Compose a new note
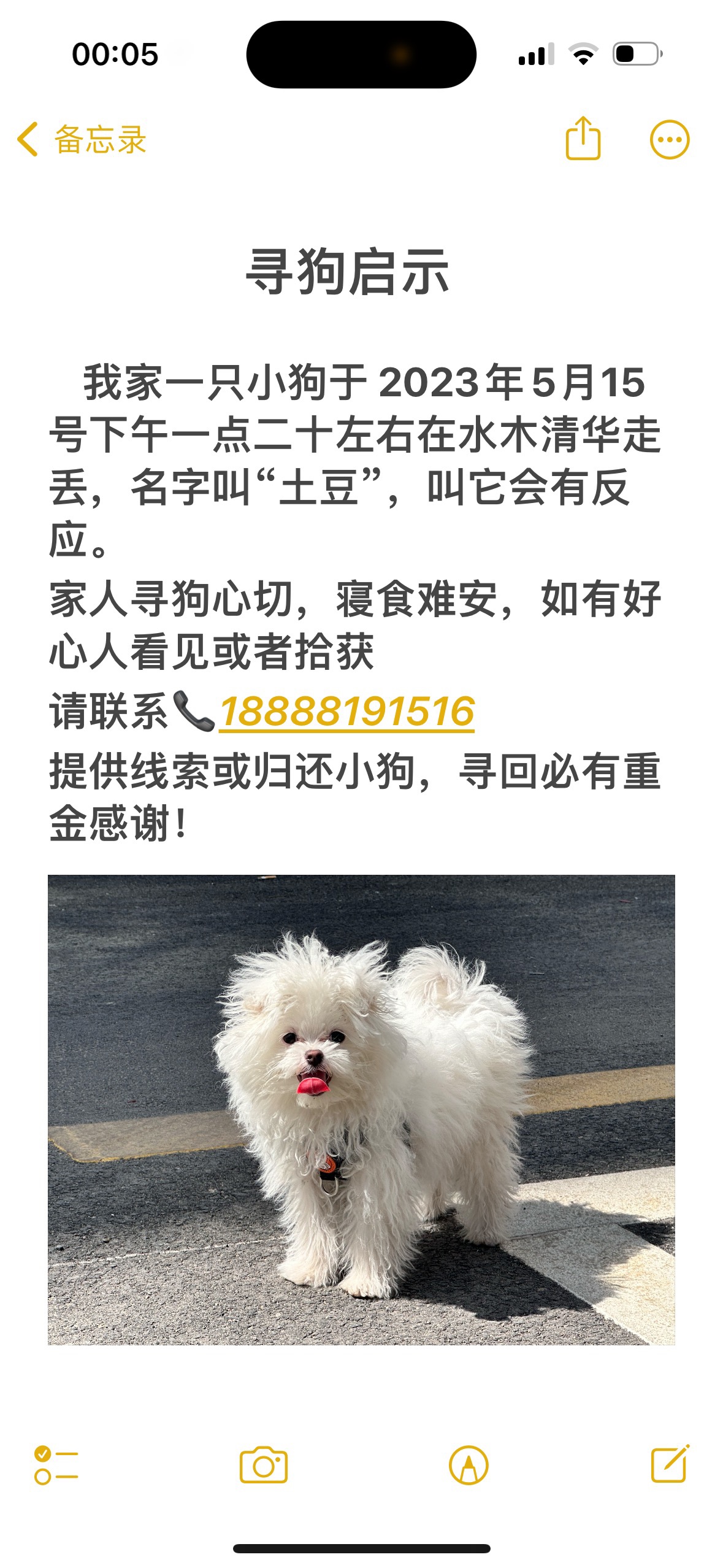 [x=670, y=1464]
